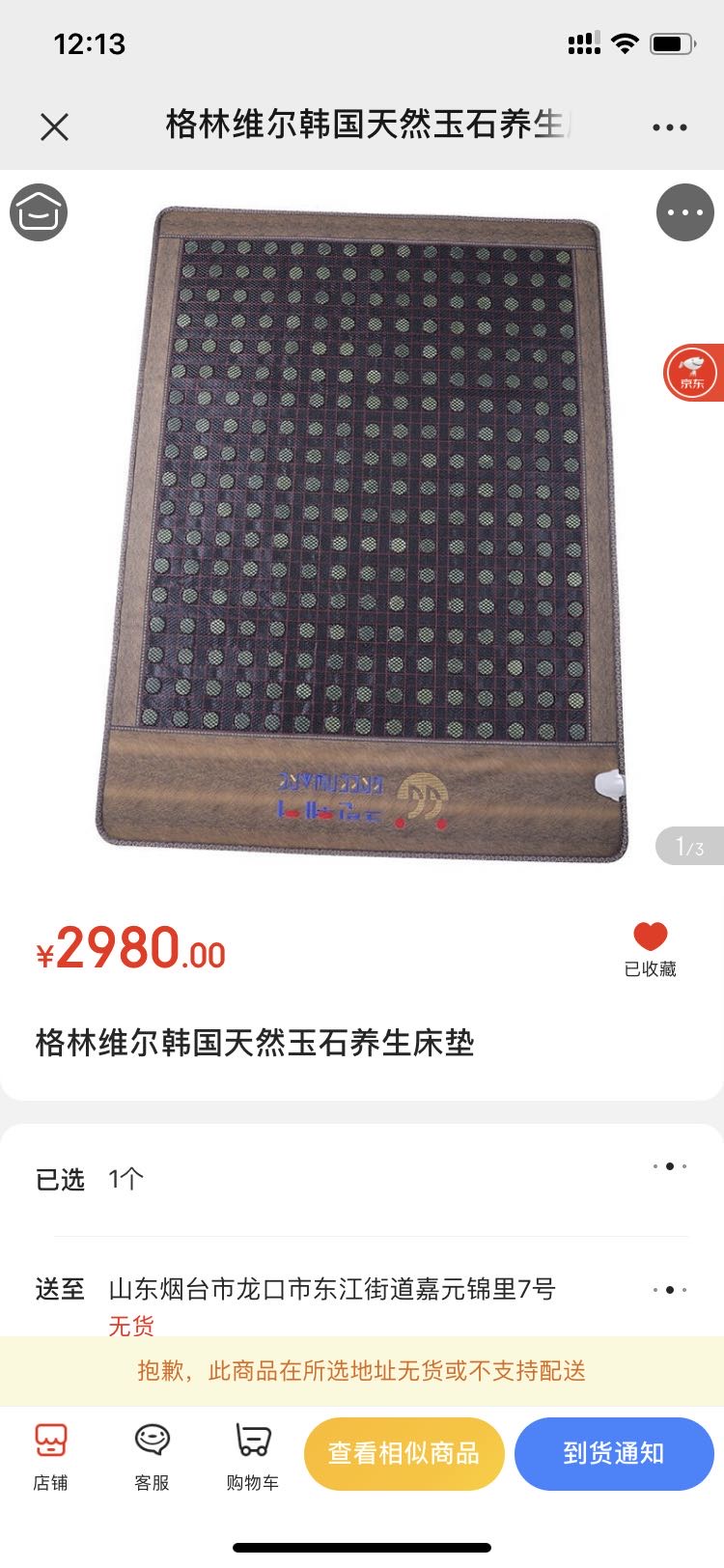Tap the home icon over product image
The width and height of the screenshot is (724, 1568).
tap(39, 212)
